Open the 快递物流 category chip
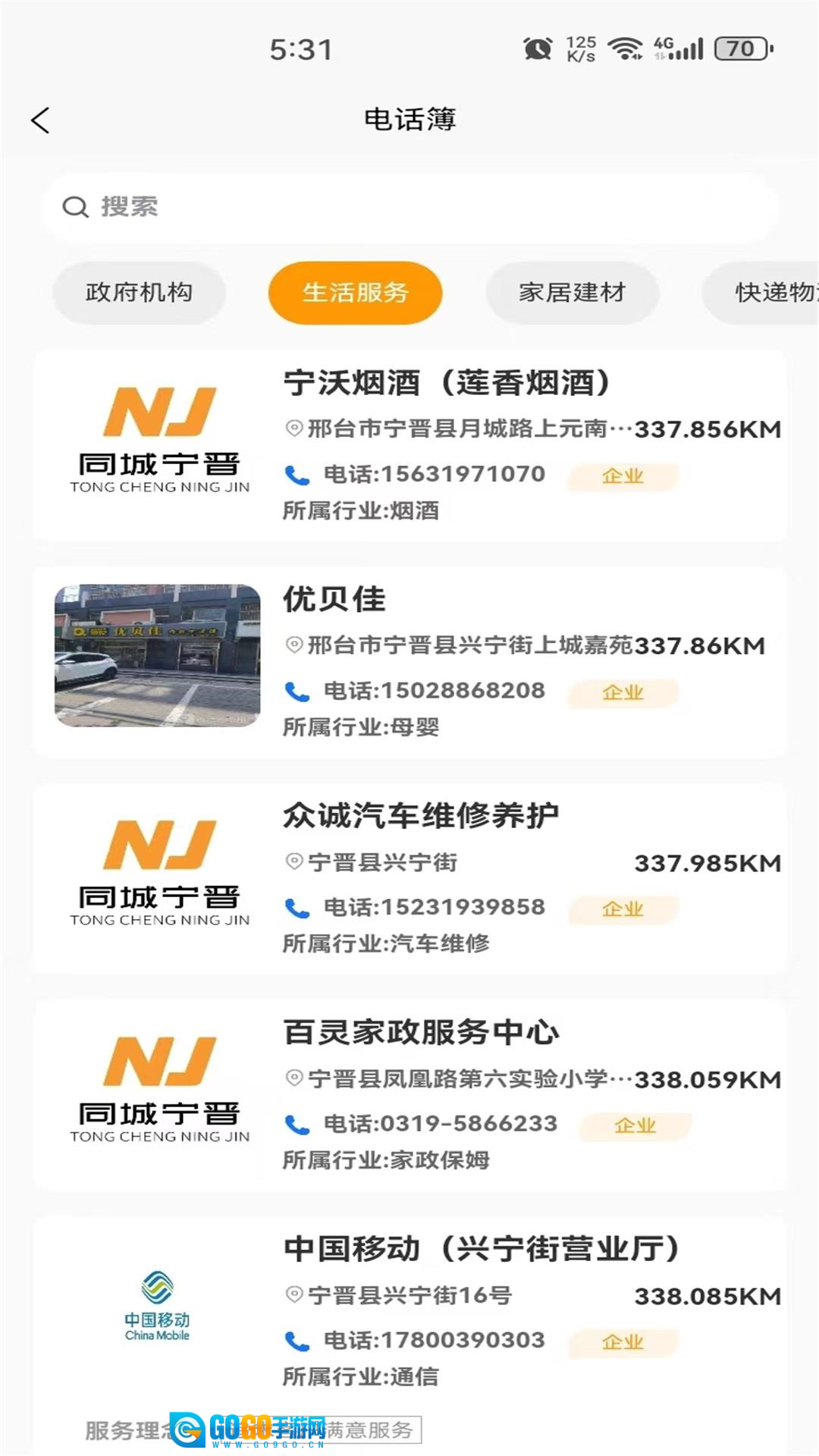Image resolution: width=819 pixels, height=1456 pixels. (766, 293)
